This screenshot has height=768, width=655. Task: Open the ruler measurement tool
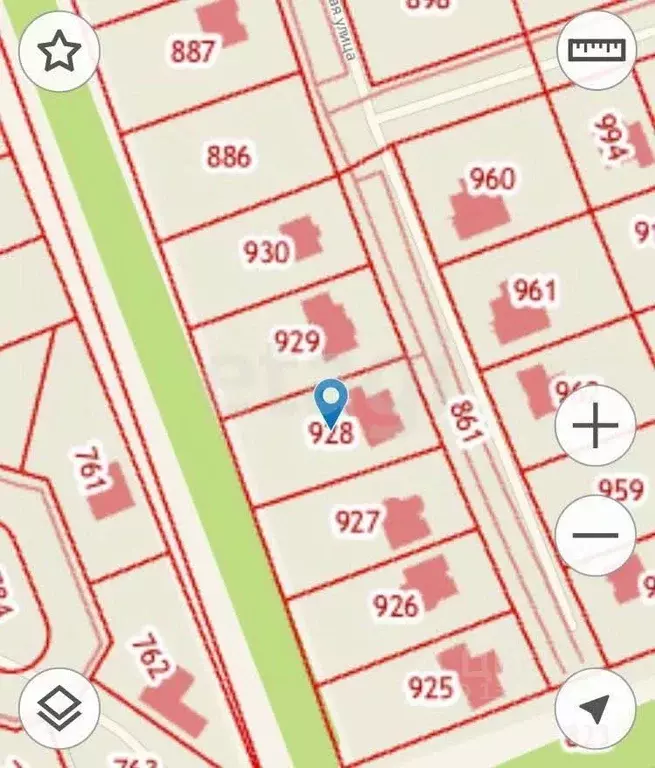pyautogui.click(x=596, y=50)
